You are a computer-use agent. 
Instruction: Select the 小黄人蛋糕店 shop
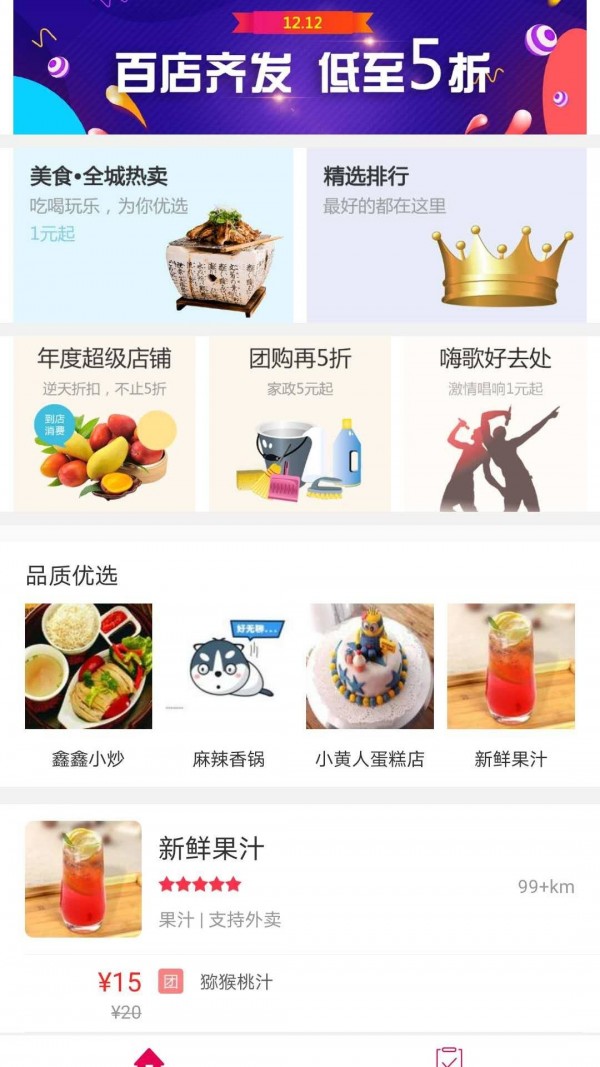[370, 684]
